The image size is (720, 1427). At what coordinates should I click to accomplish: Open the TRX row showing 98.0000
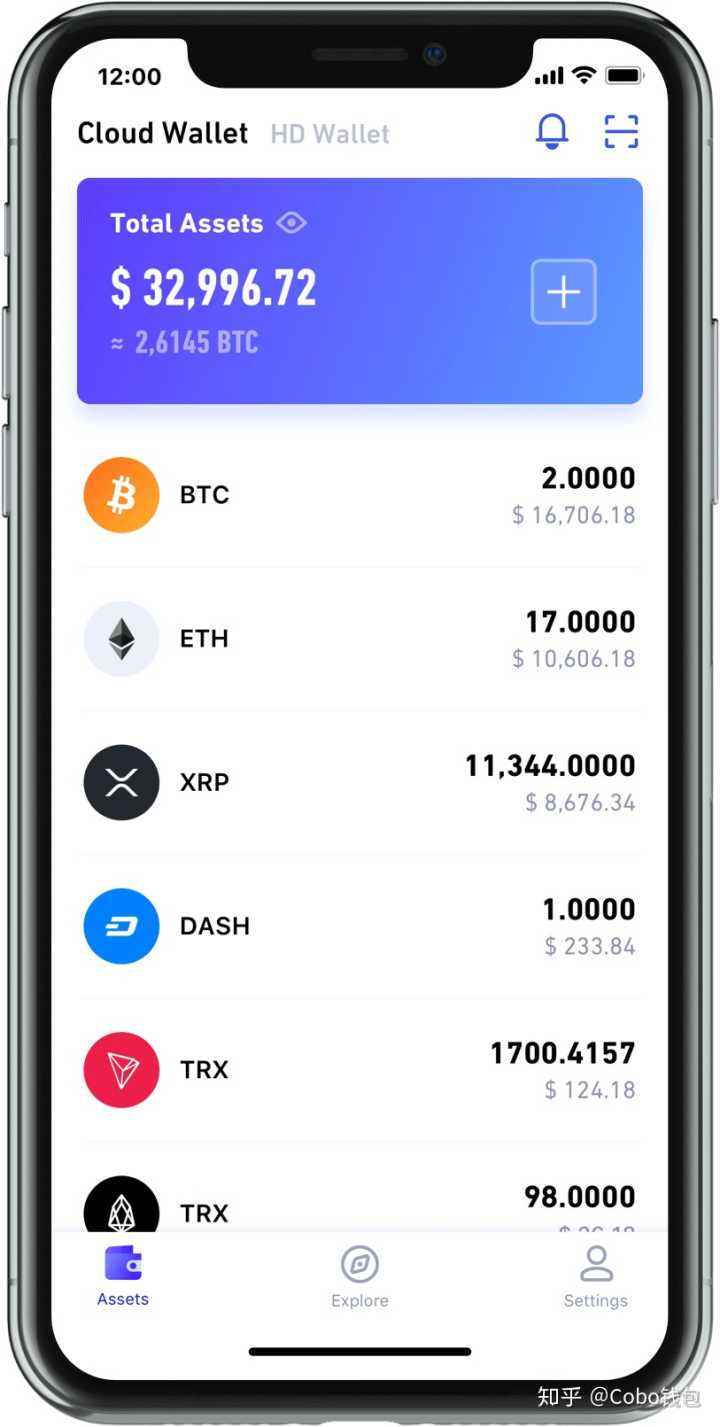[x=360, y=1205]
